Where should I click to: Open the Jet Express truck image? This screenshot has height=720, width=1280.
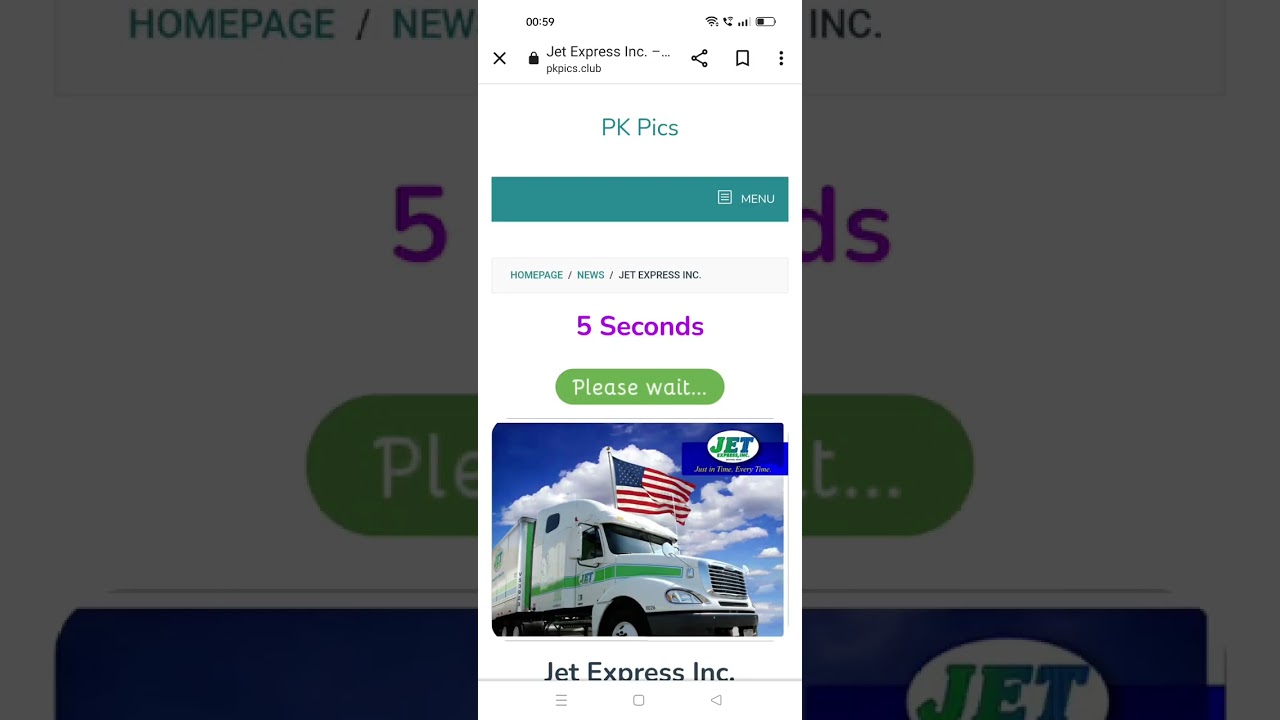(638, 529)
